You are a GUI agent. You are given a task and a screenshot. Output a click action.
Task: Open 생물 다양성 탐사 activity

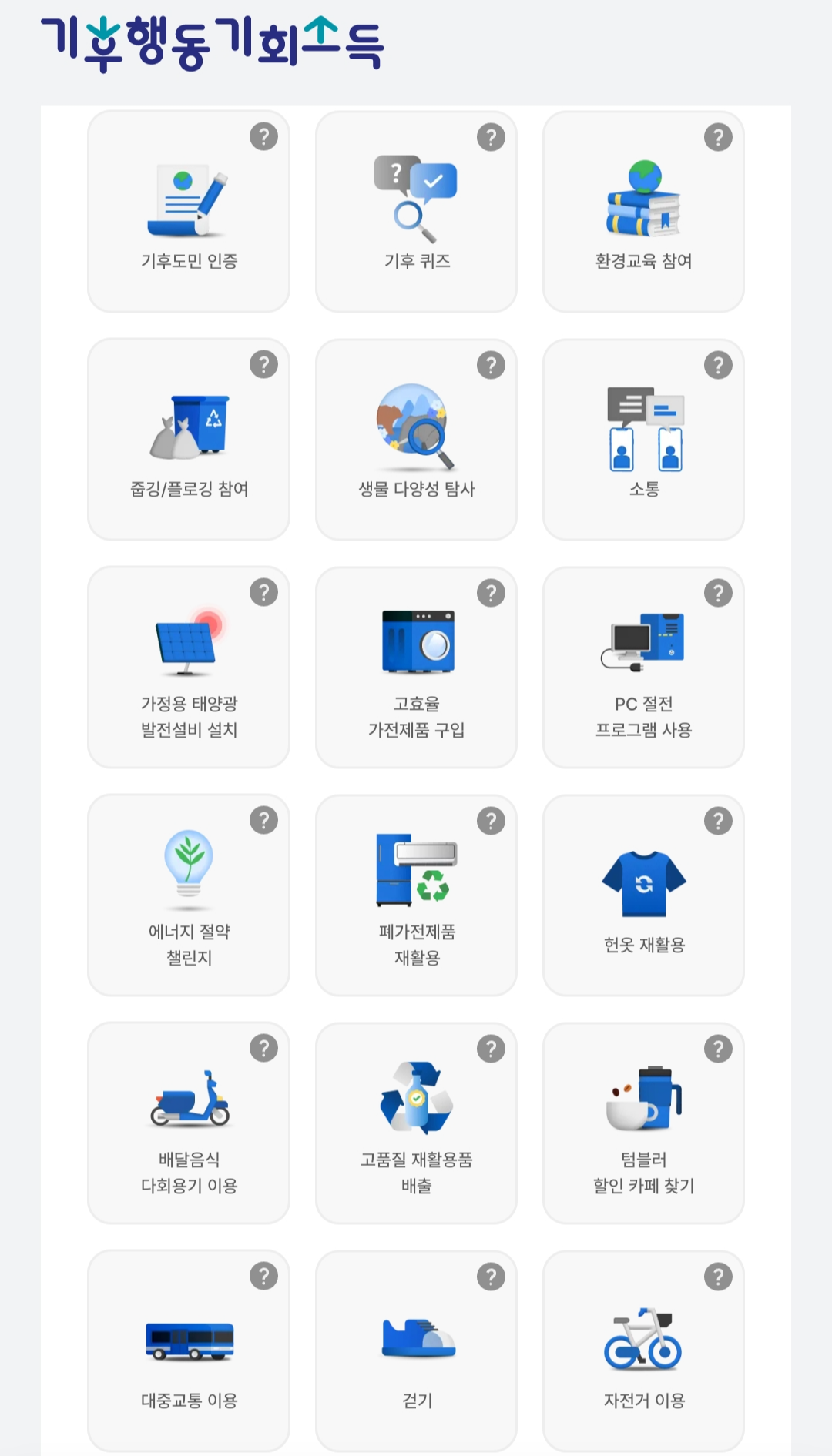tap(416, 440)
